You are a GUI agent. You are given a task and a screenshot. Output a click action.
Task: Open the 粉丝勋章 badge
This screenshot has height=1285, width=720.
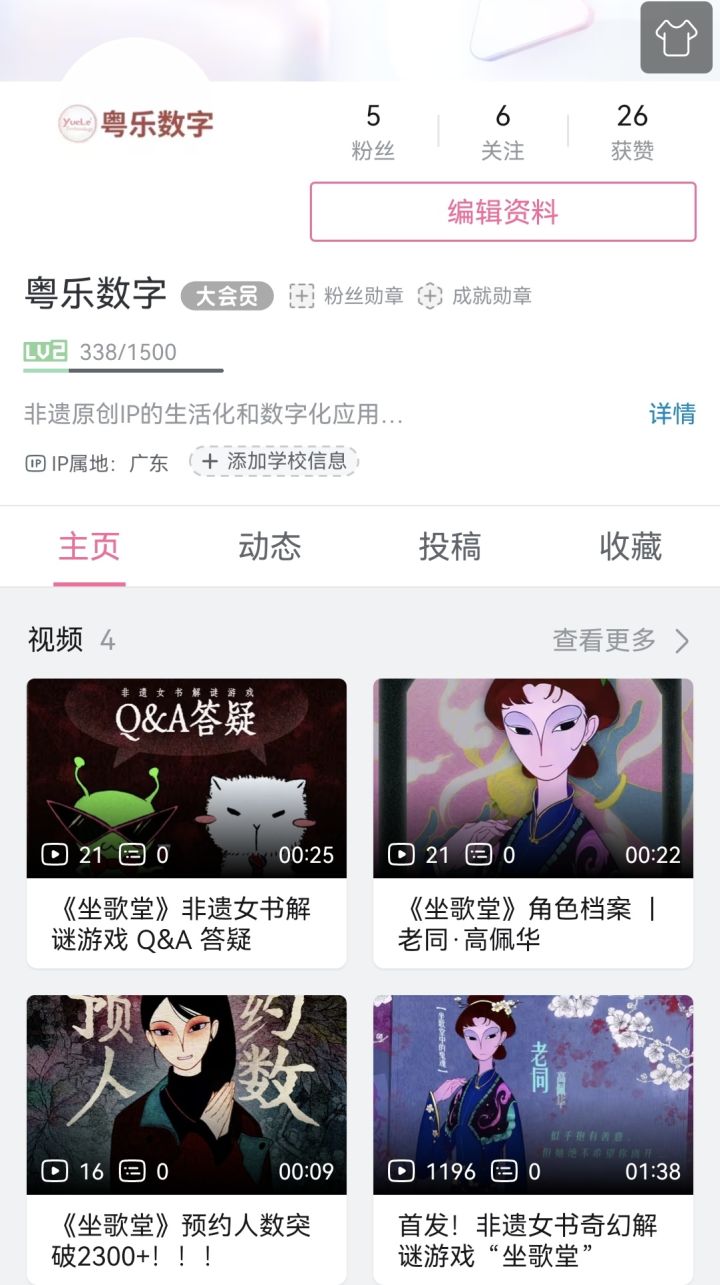click(347, 296)
